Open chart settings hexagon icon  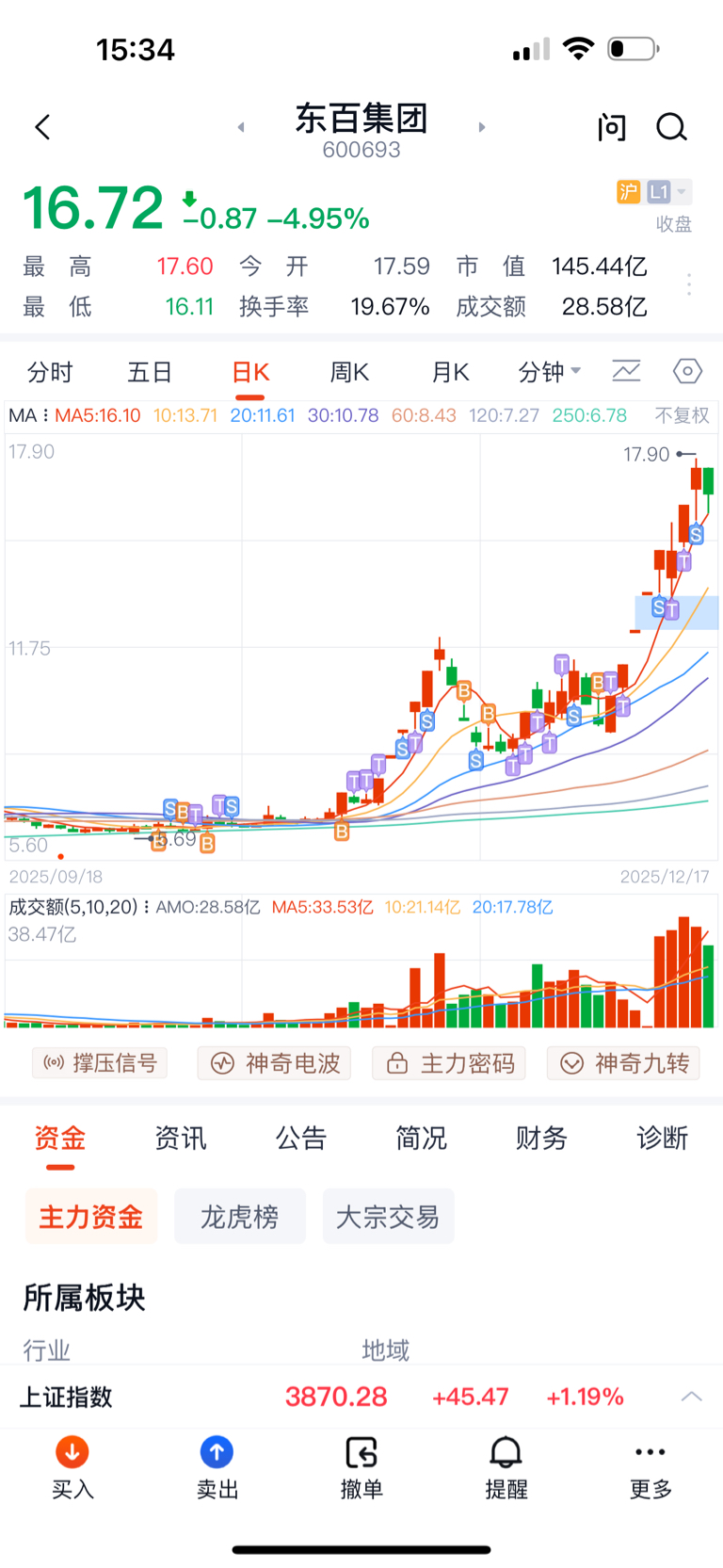[x=687, y=372]
